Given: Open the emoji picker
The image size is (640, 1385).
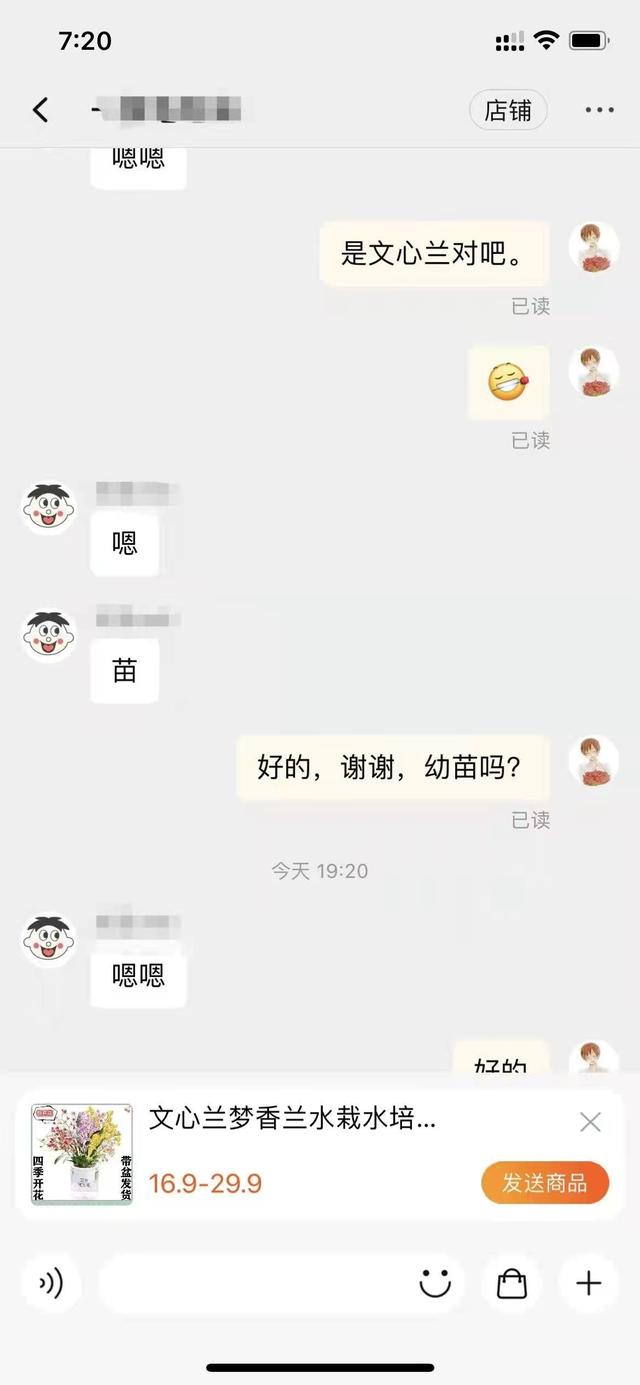Looking at the screenshot, I should click(435, 1283).
